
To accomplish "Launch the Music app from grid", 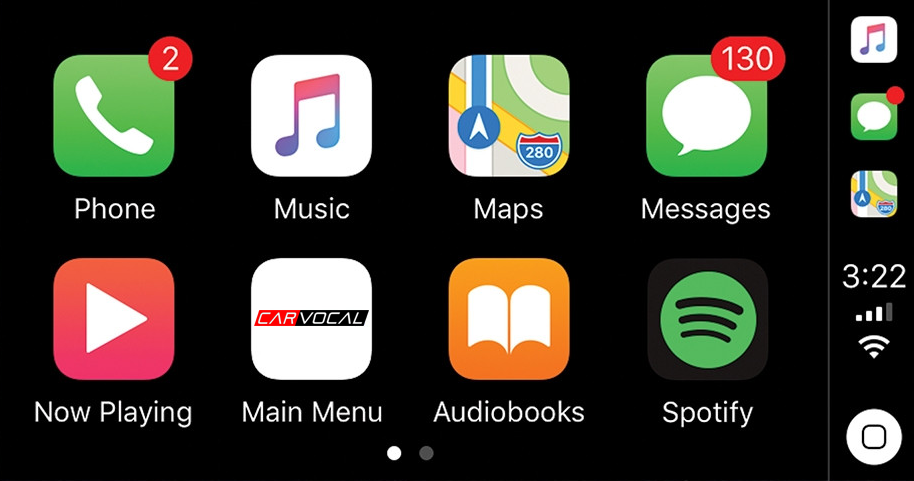I will click(311, 116).
